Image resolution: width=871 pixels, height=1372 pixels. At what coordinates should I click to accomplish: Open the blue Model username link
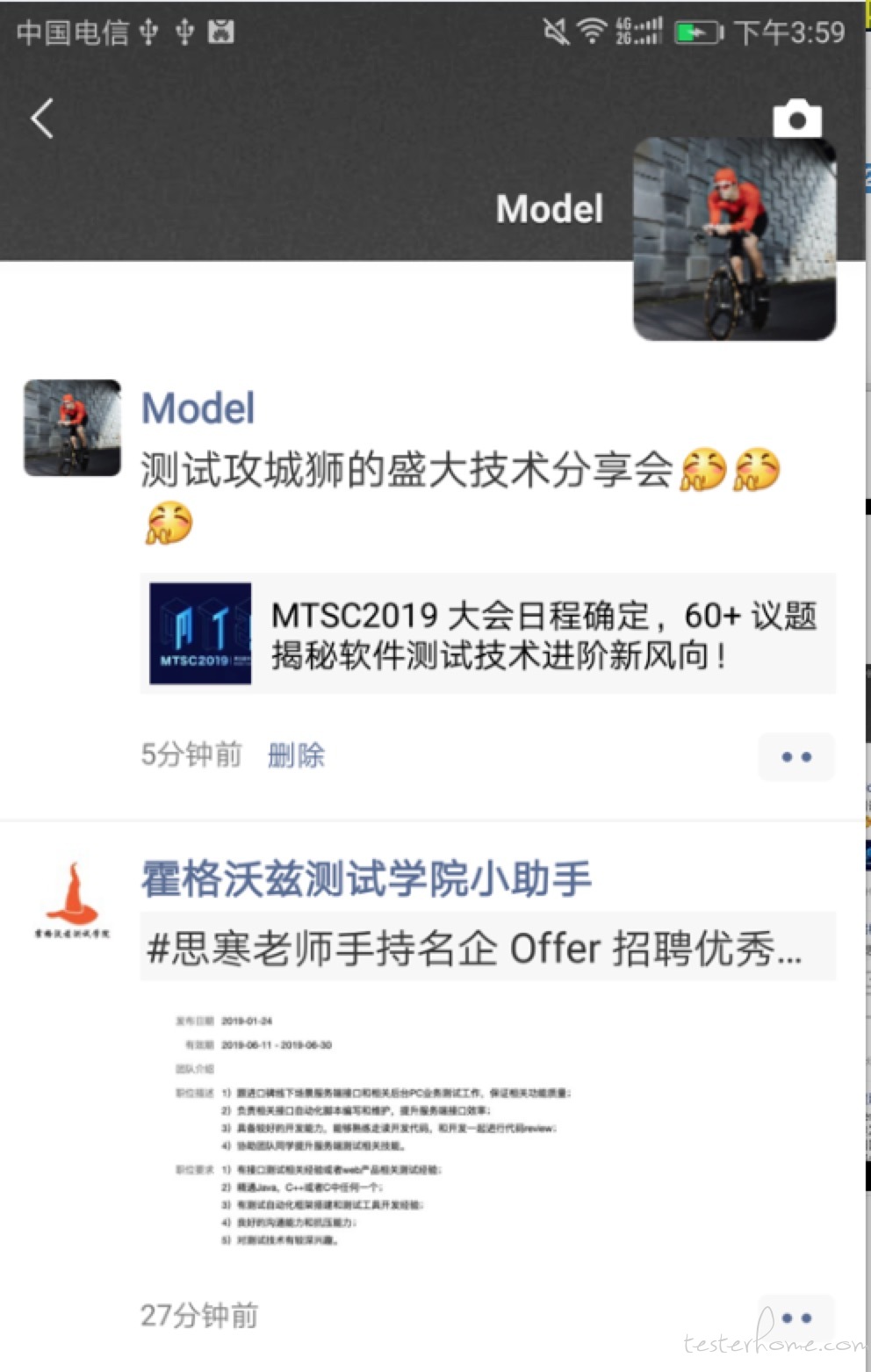198,408
